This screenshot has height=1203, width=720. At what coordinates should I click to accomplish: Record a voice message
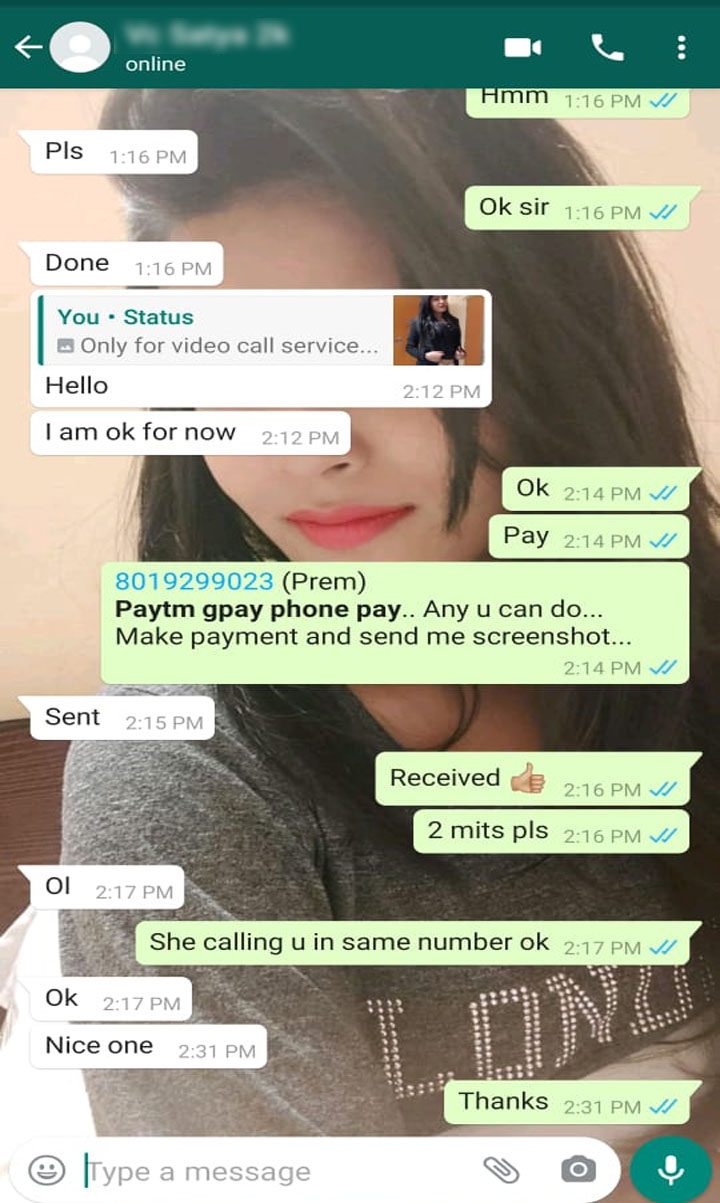(x=670, y=1169)
